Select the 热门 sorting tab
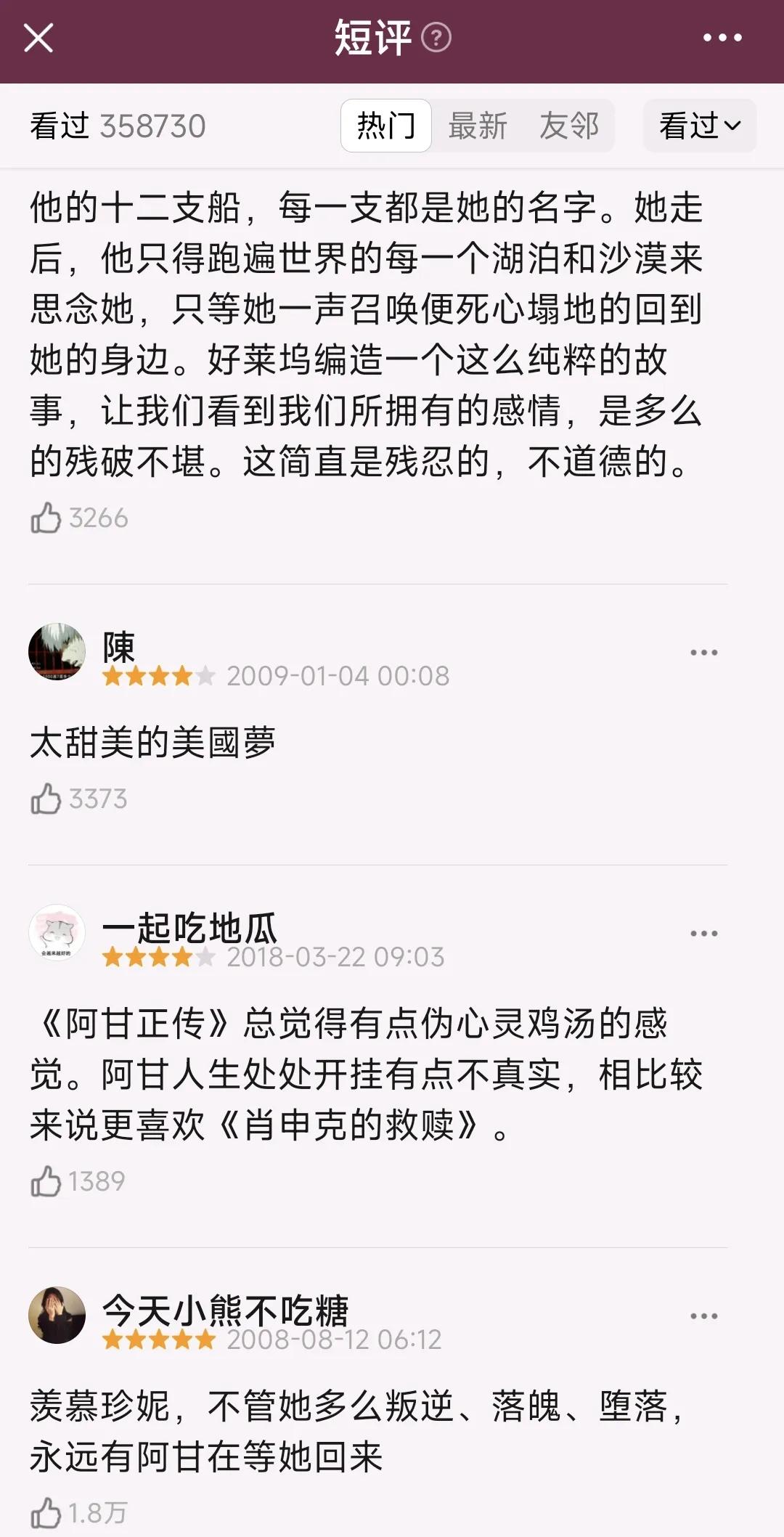 coord(386,125)
